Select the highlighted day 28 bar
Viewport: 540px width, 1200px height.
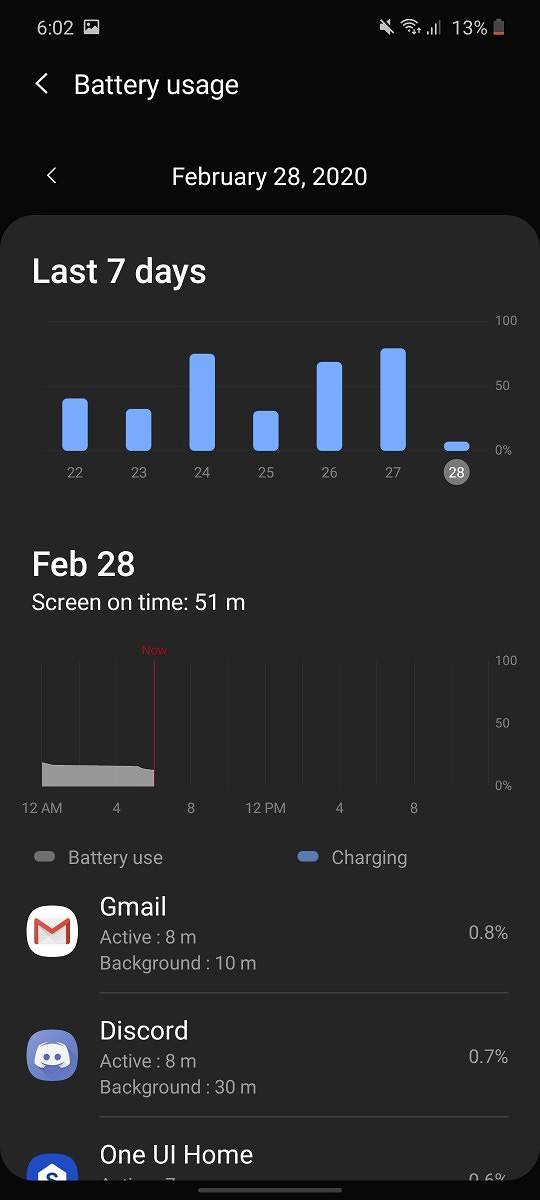457,446
